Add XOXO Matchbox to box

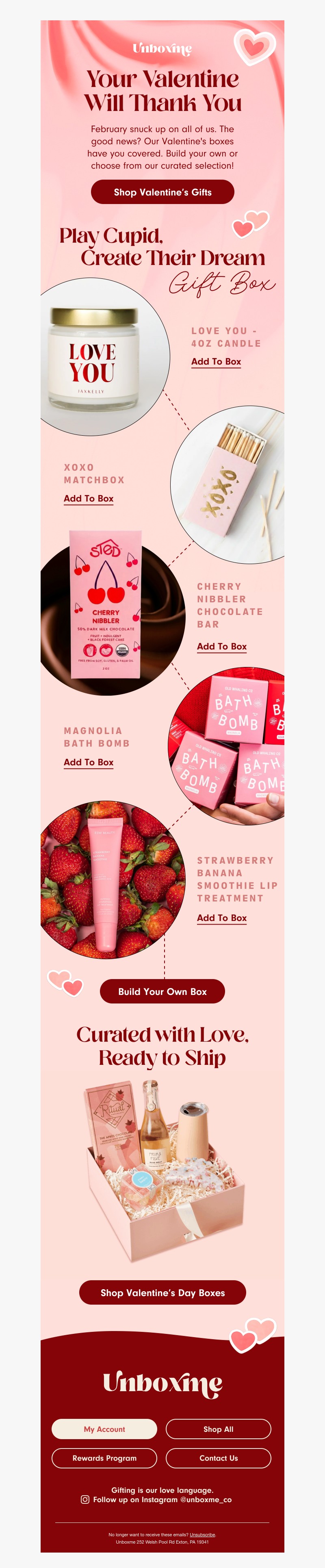[x=89, y=499]
